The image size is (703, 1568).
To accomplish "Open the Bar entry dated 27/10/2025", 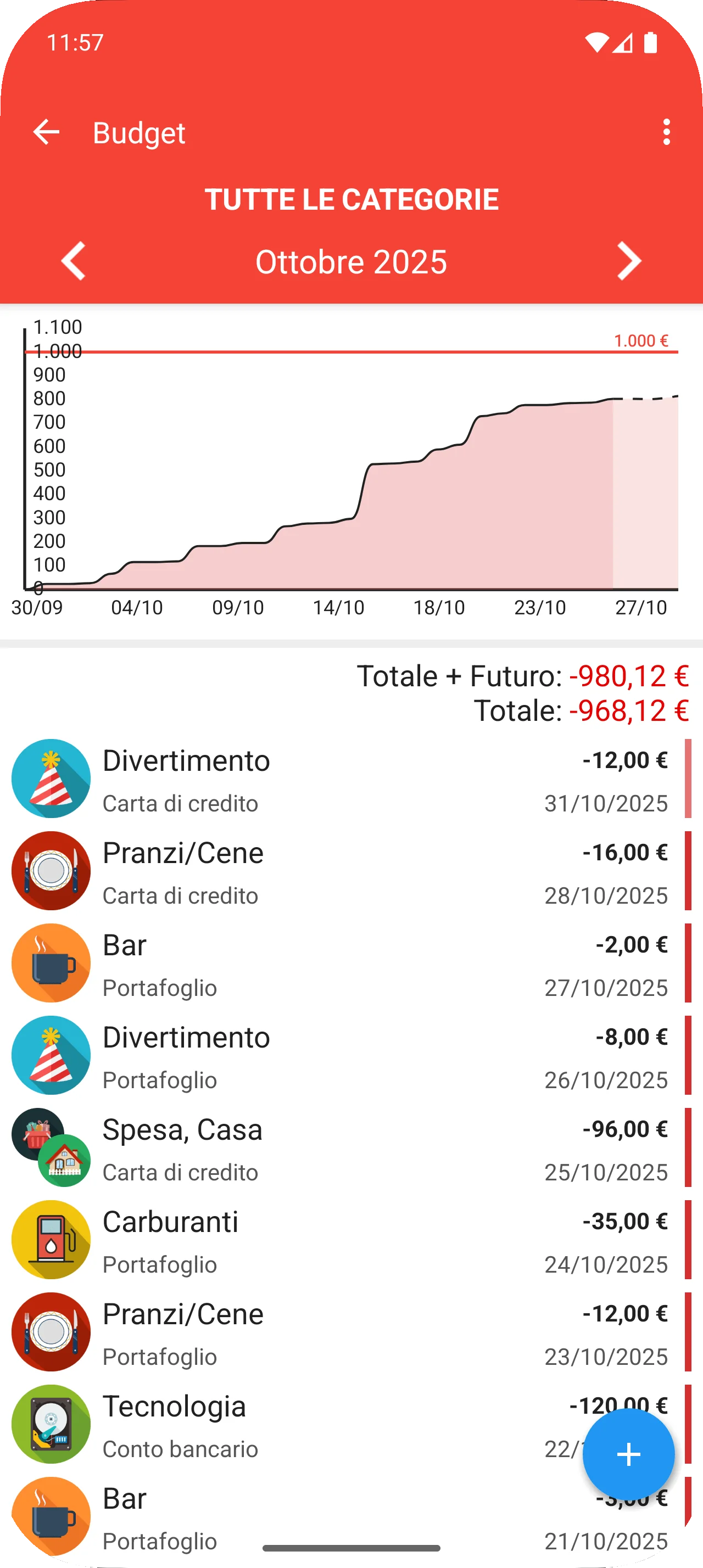I will click(x=341, y=964).
